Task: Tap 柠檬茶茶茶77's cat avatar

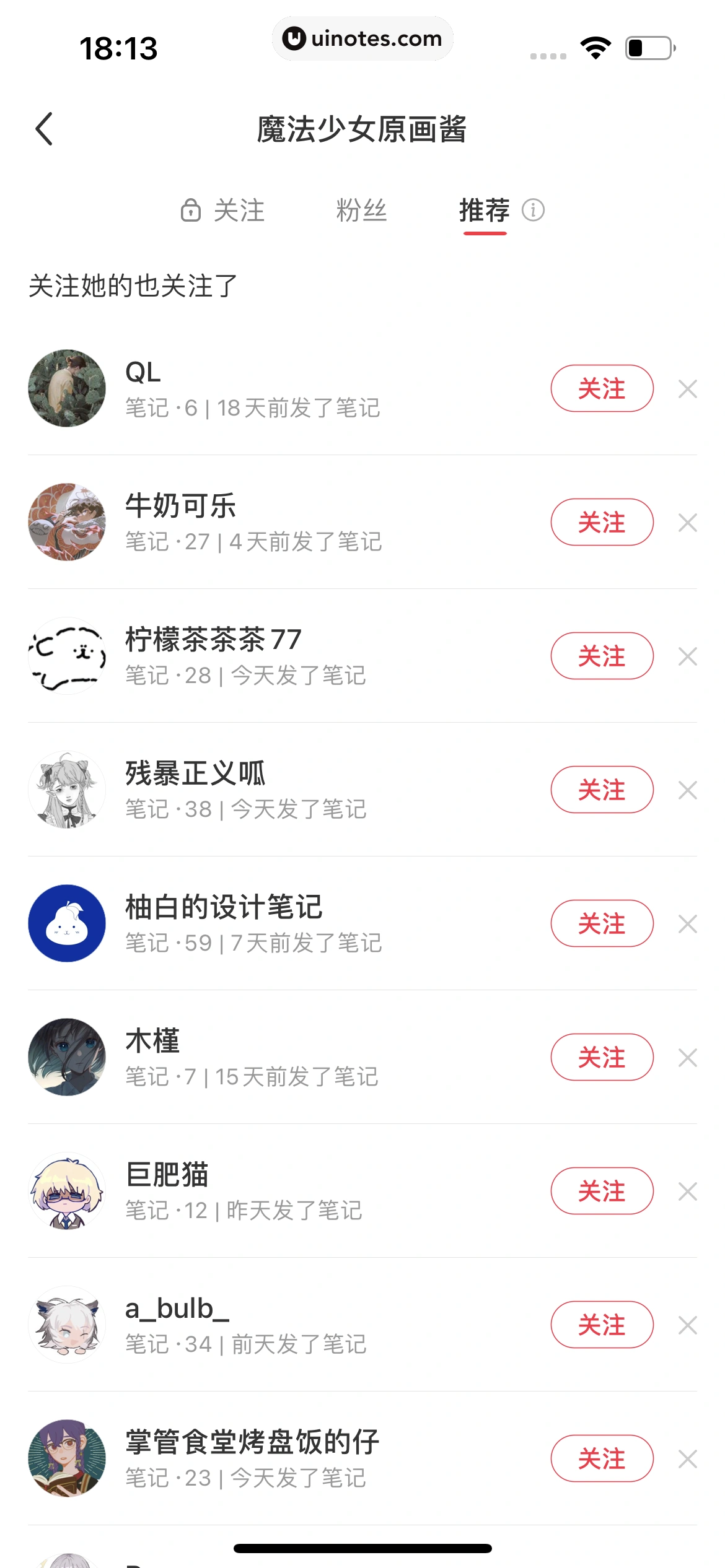Action: (67, 655)
